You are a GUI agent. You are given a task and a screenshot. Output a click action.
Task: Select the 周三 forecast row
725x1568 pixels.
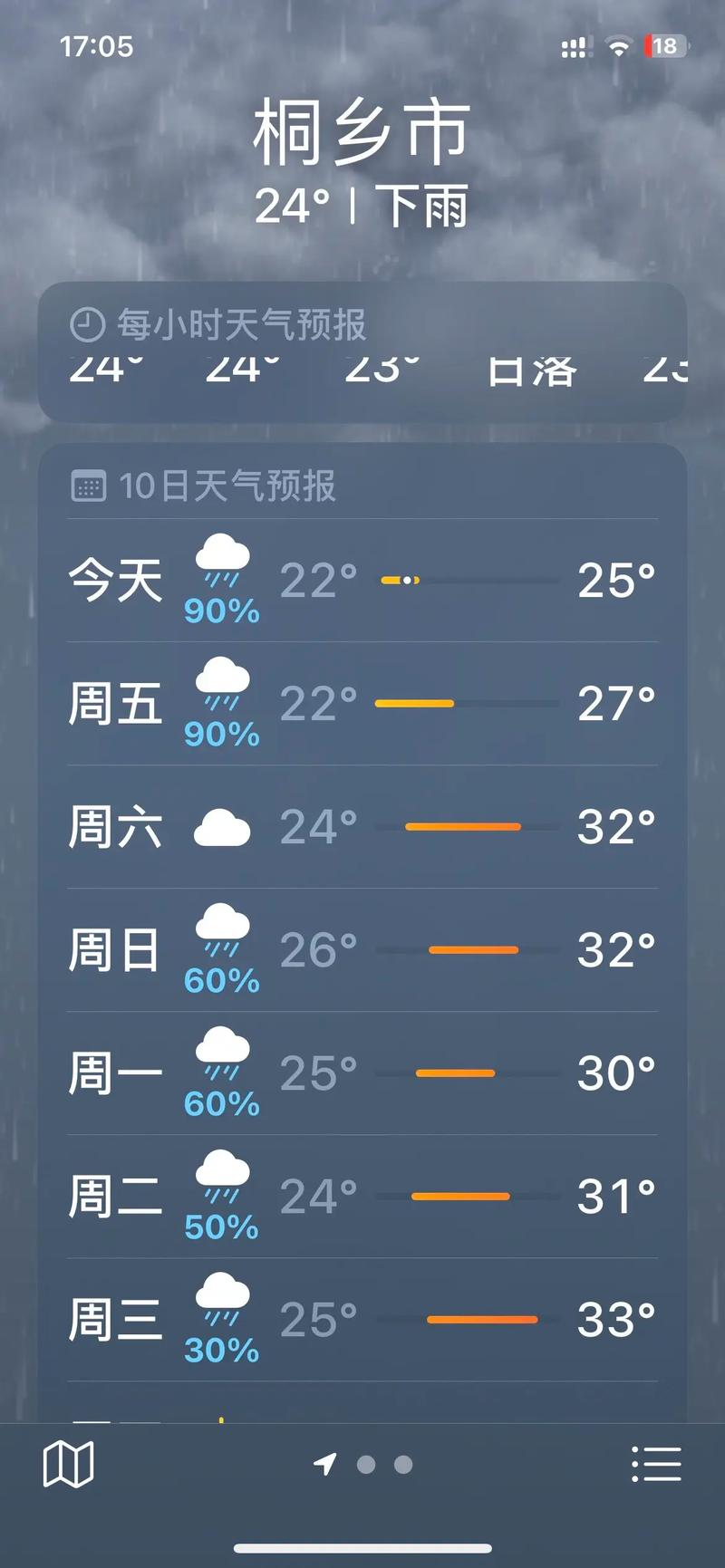point(362,1319)
